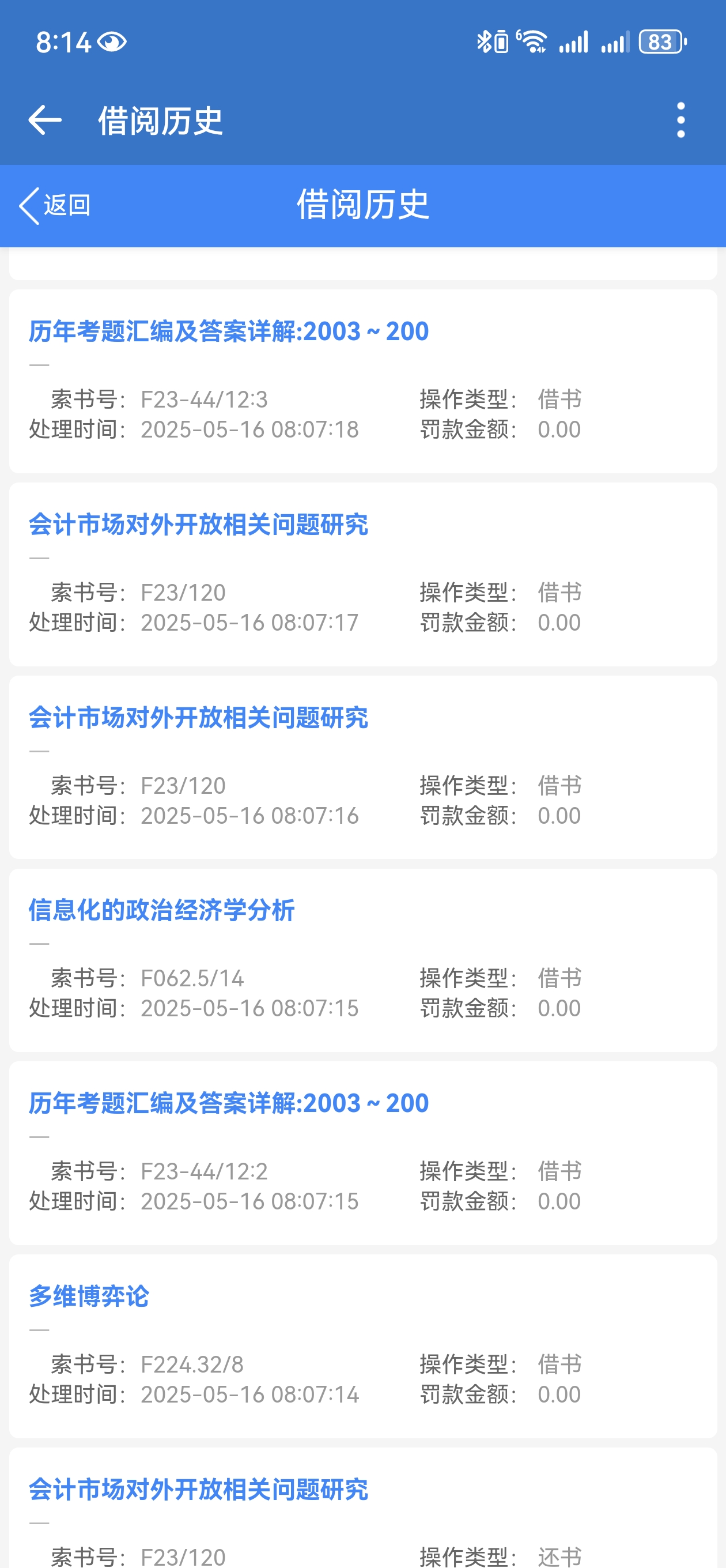Open 会计市场对外开放相关问题研究 borrowed at 08:07:16
The image size is (726, 1568).
pyautogui.click(x=198, y=718)
